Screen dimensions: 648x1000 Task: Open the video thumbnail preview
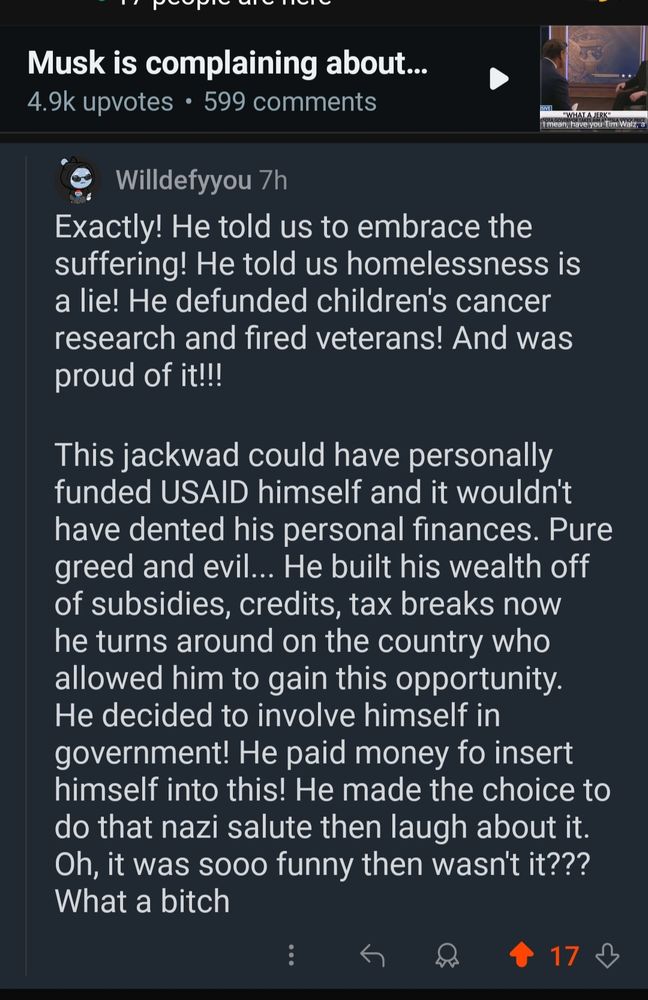(593, 78)
